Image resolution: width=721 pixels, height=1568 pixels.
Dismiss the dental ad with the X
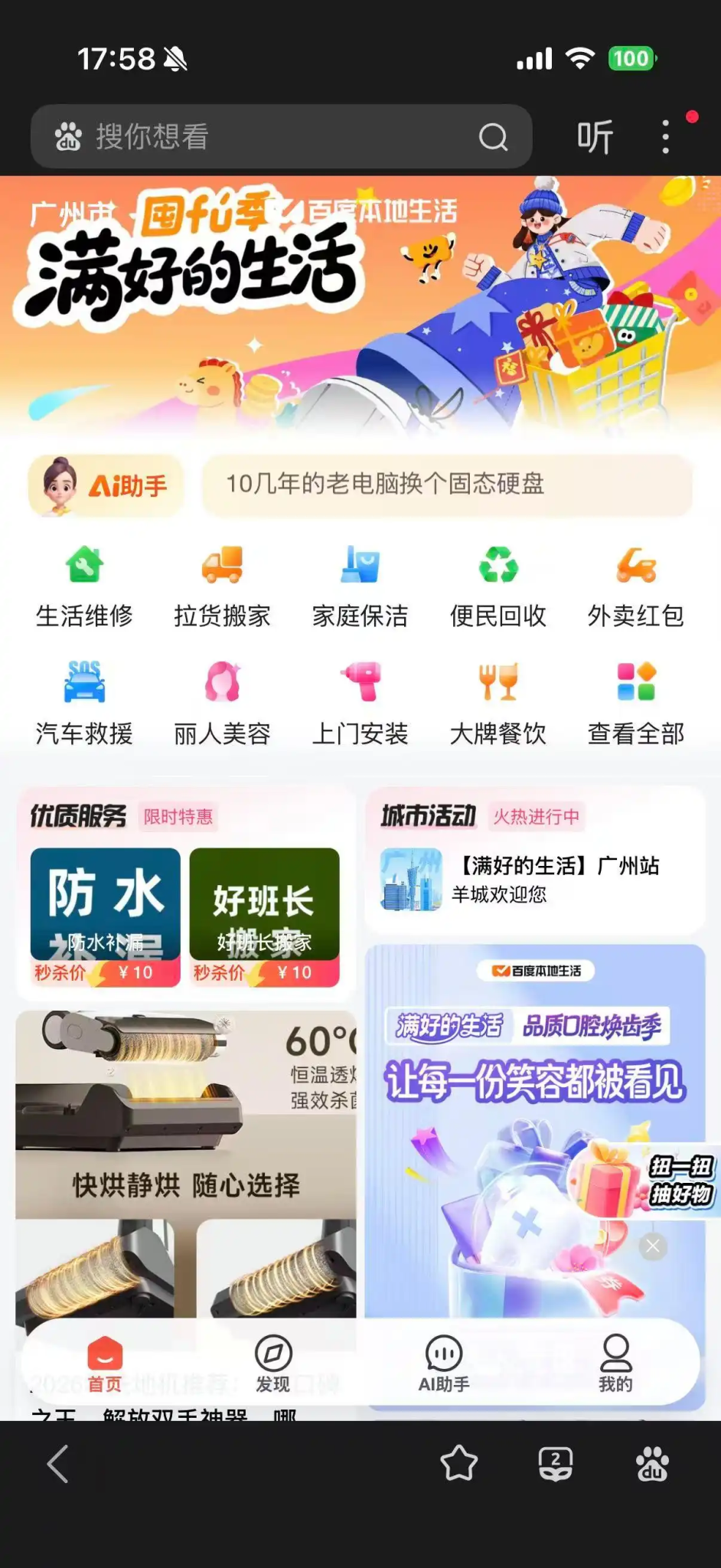(652, 1246)
